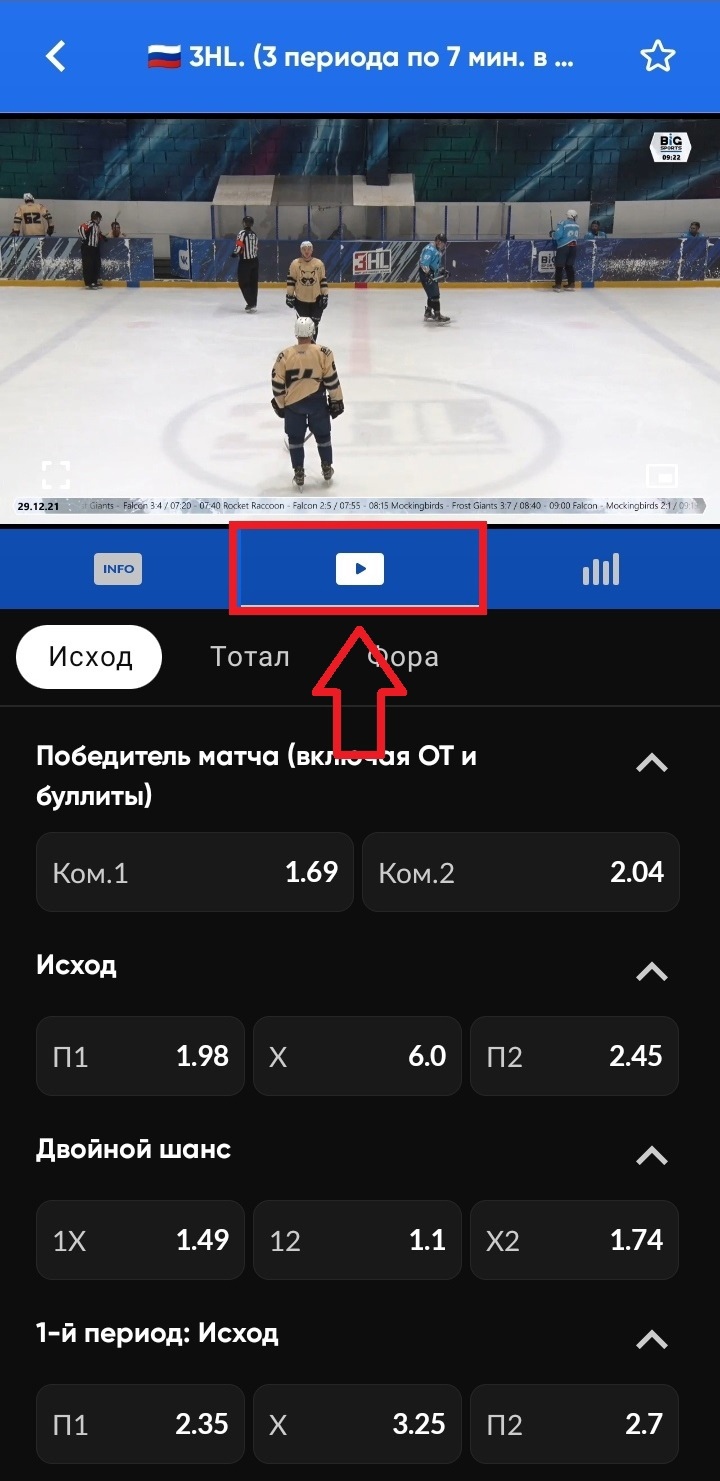Enable picture-in-picture mode for the video
The width and height of the screenshot is (720, 1481).
tap(662, 475)
